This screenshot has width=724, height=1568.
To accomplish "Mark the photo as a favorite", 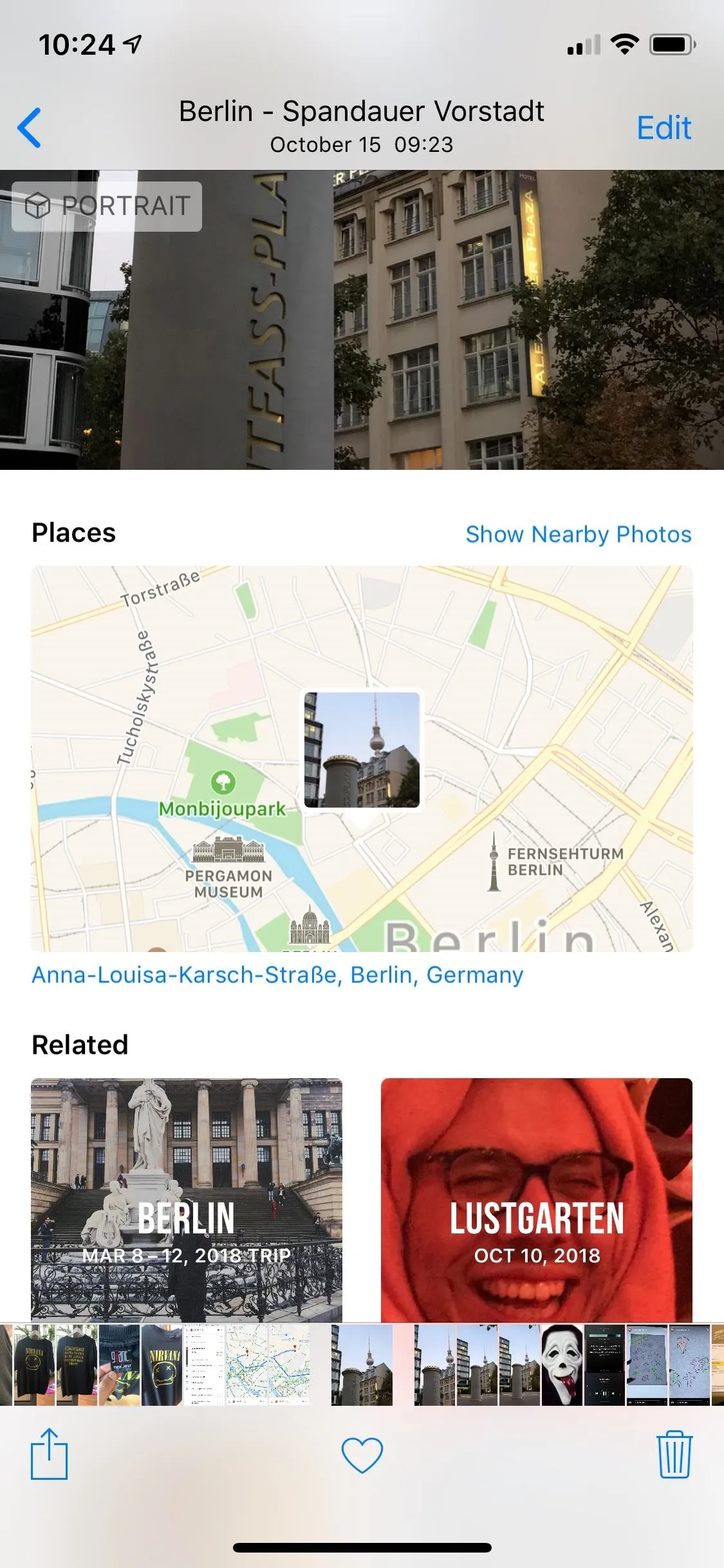I will click(362, 1455).
